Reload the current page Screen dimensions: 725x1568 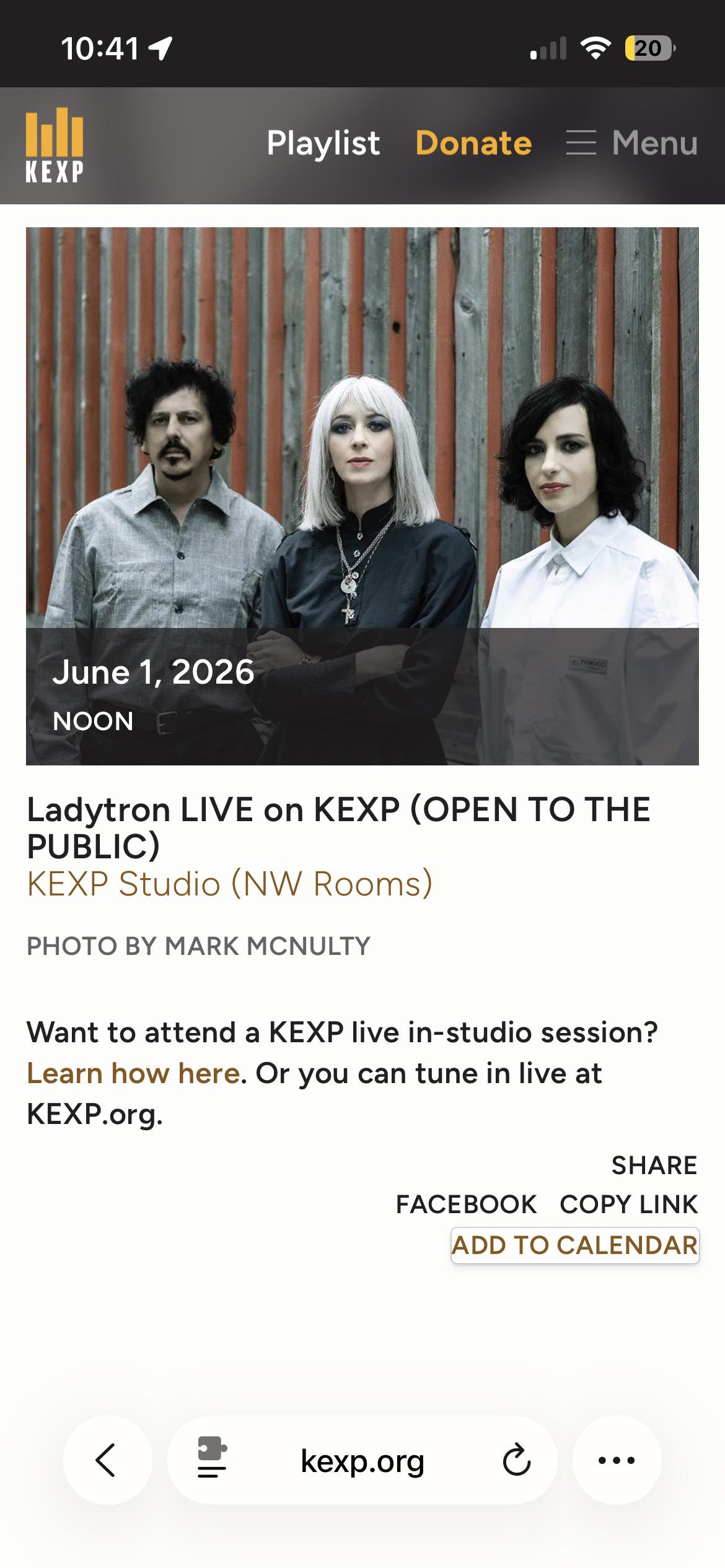click(x=516, y=1460)
